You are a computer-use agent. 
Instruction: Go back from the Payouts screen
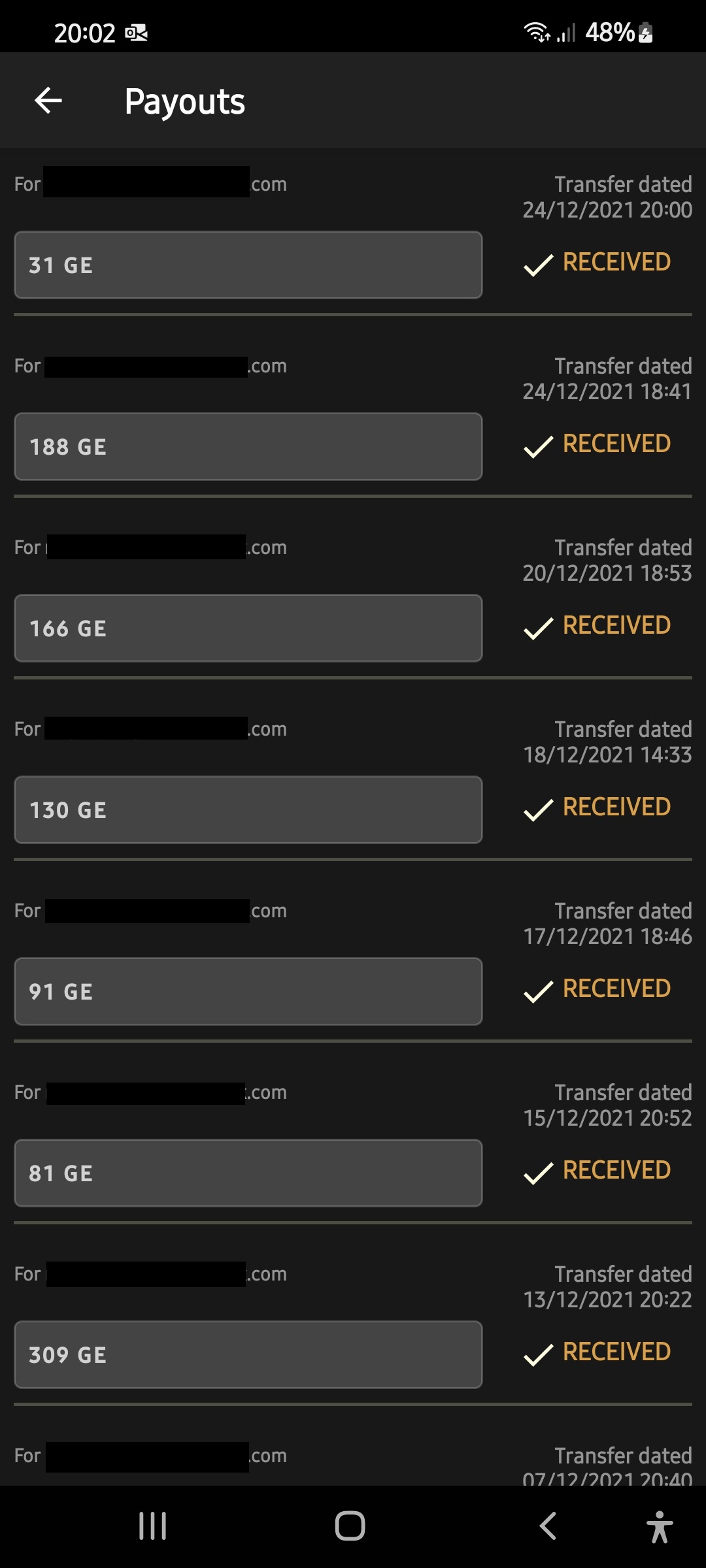tap(48, 101)
